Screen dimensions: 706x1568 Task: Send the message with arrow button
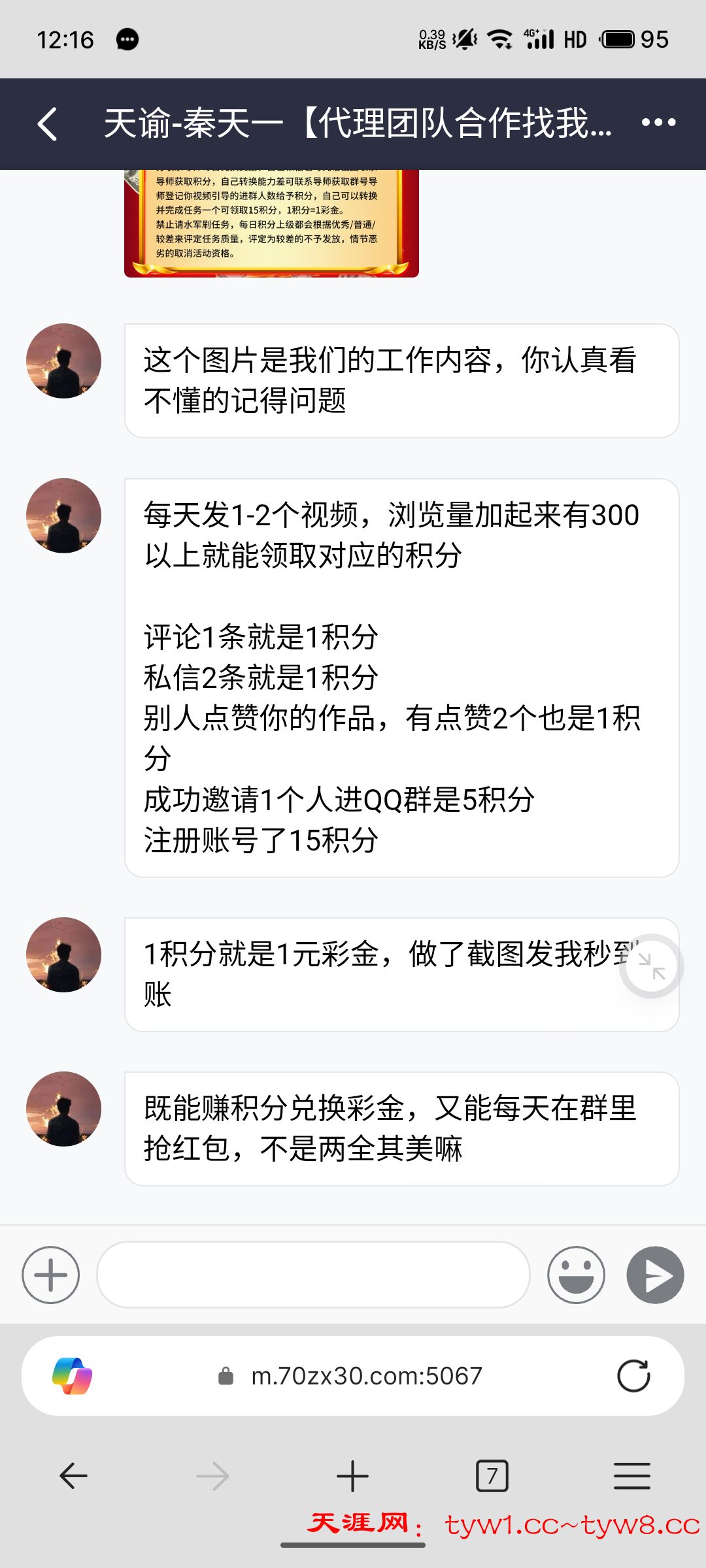(x=655, y=1275)
